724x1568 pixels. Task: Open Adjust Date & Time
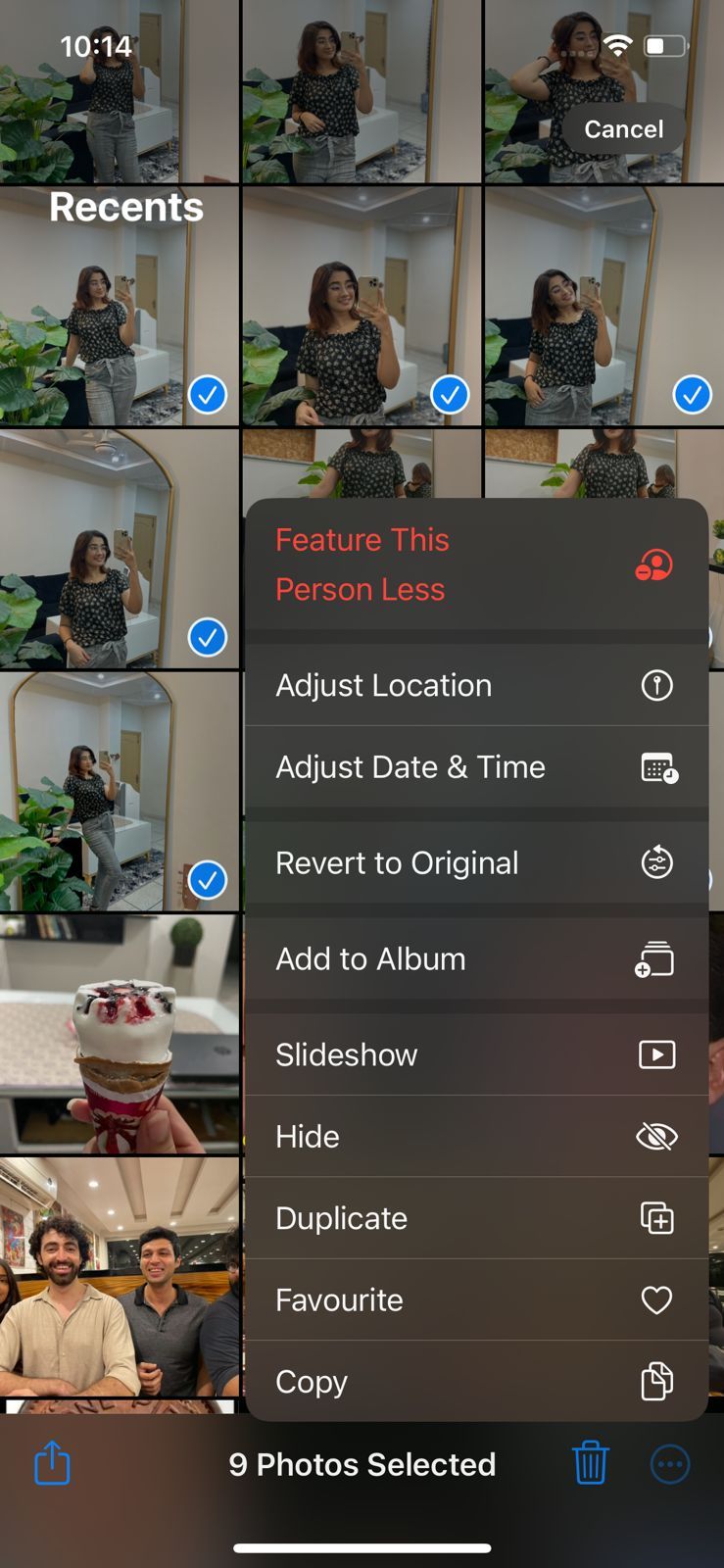click(x=476, y=767)
